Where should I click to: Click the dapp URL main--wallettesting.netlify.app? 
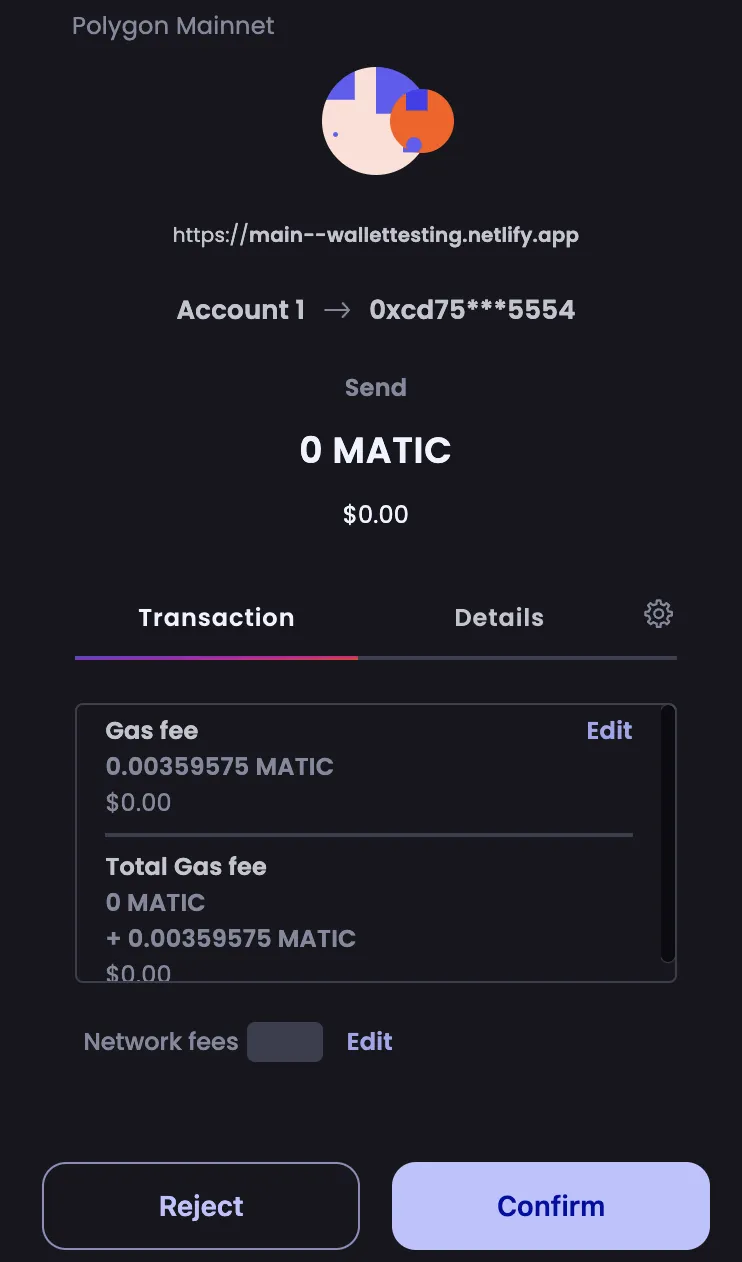pyautogui.click(x=376, y=235)
